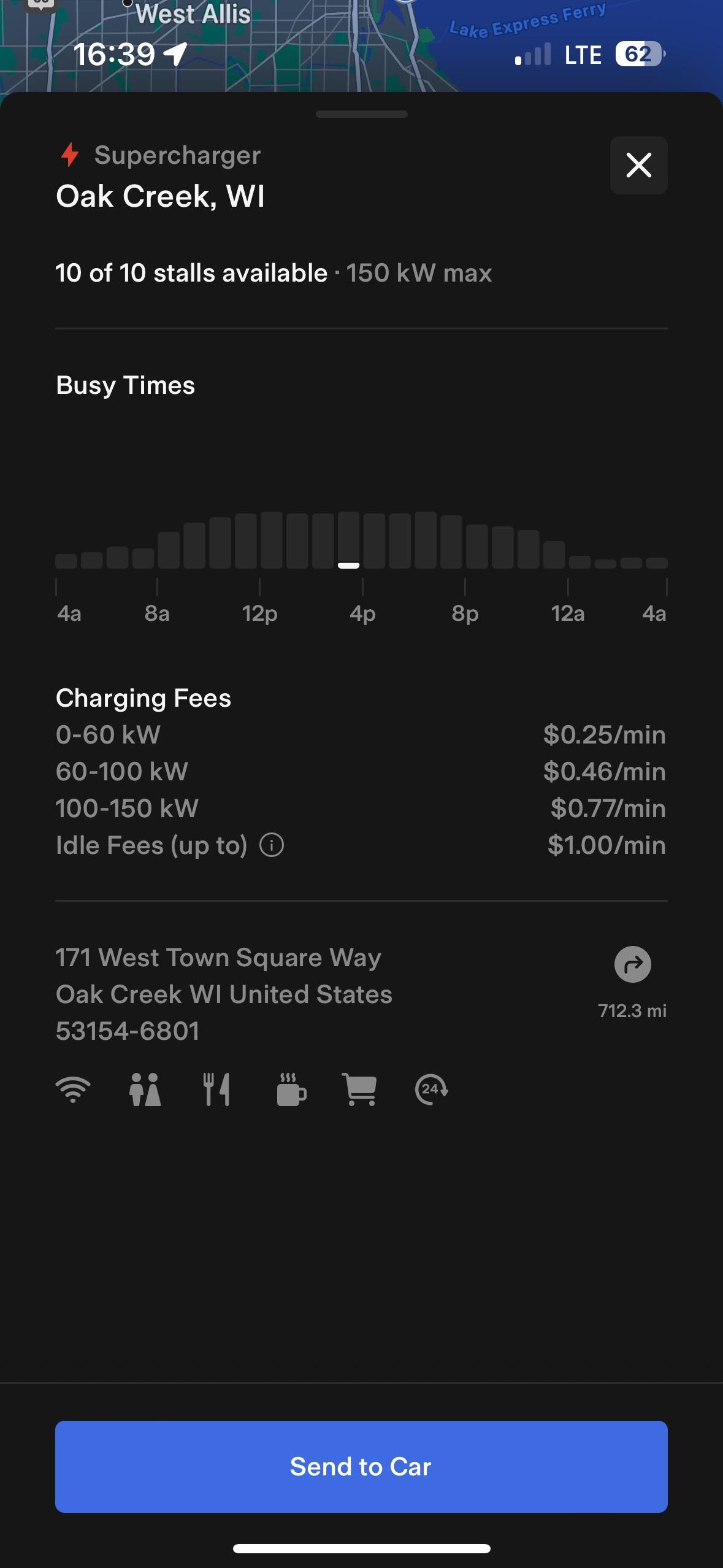Dismiss the Oak Creek station panel
Viewport: 723px width, 1568px height.
click(x=638, y=165)
